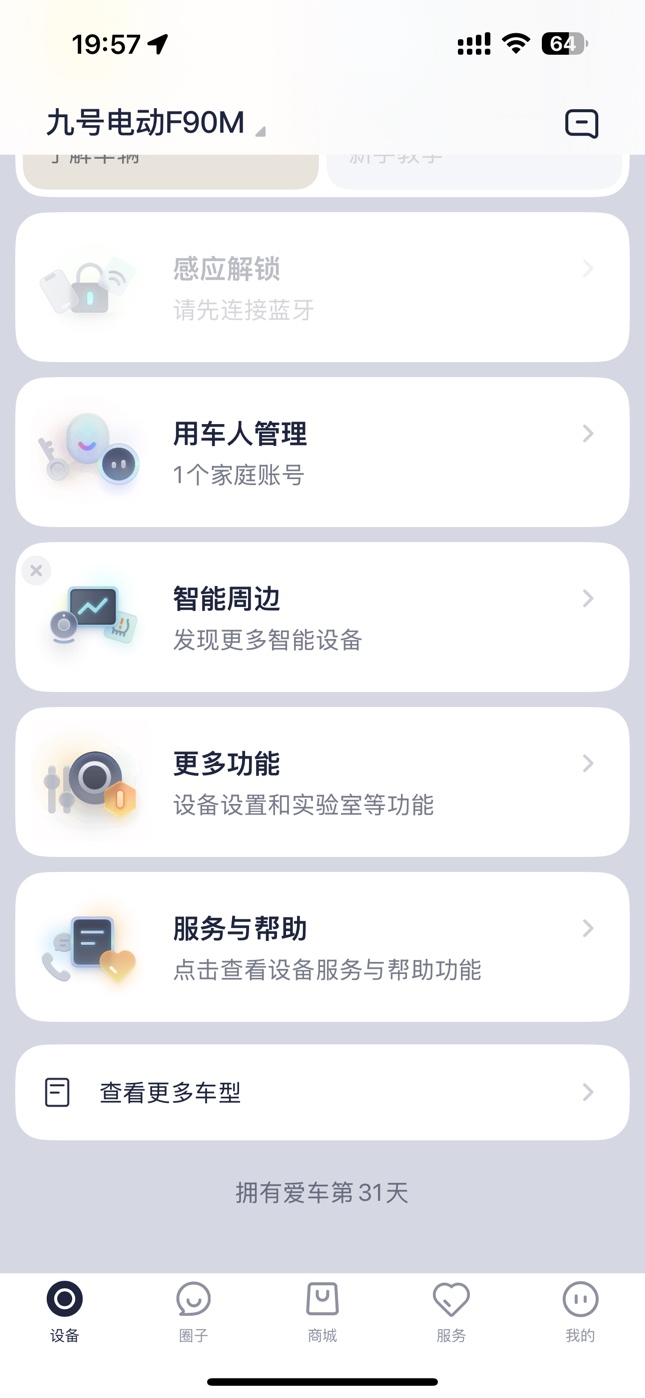
Task: Open 用车人管理 rider management
Action: click(322, 452)
